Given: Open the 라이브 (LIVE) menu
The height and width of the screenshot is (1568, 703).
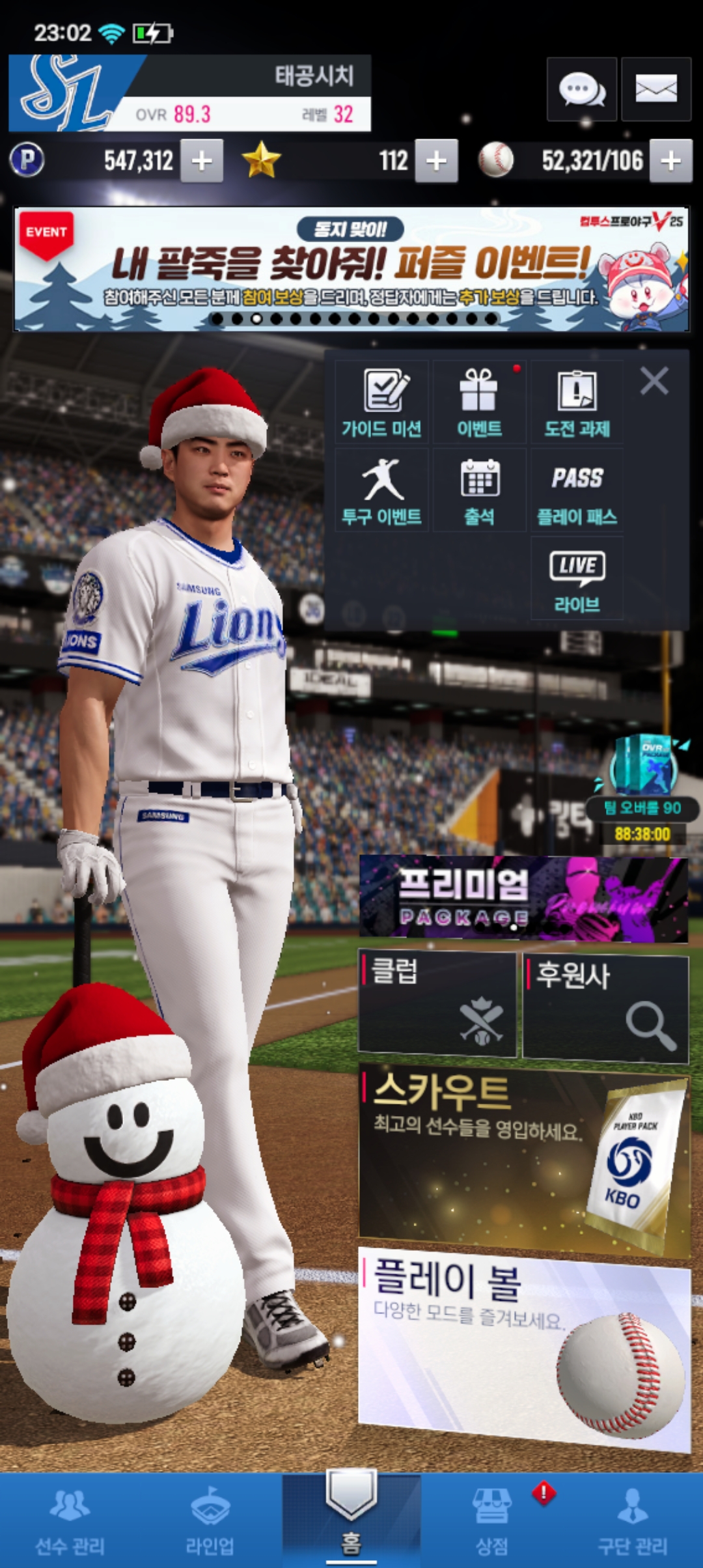Looking at the screenshot, I should (x=577, y=578).
